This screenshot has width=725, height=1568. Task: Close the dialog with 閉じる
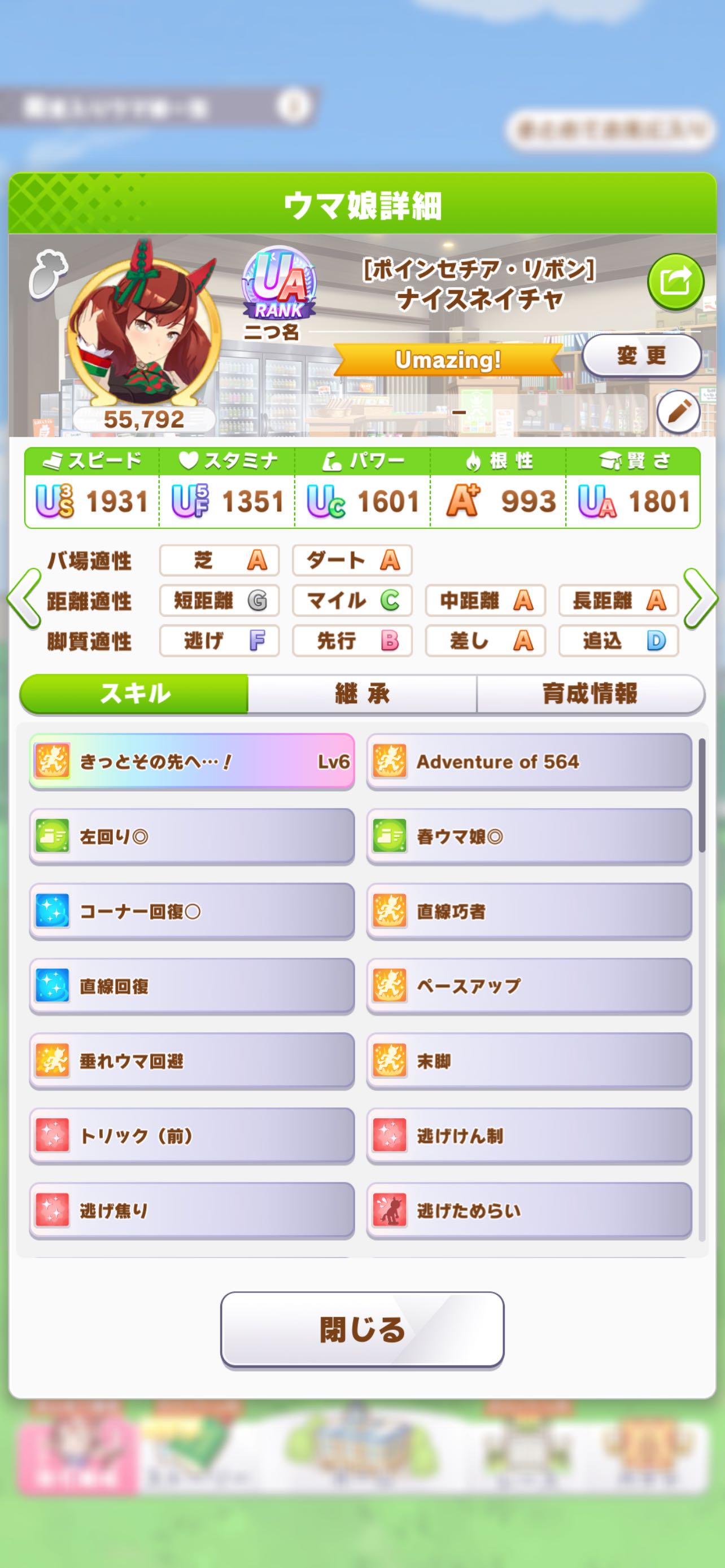[x=362, y=1330]
